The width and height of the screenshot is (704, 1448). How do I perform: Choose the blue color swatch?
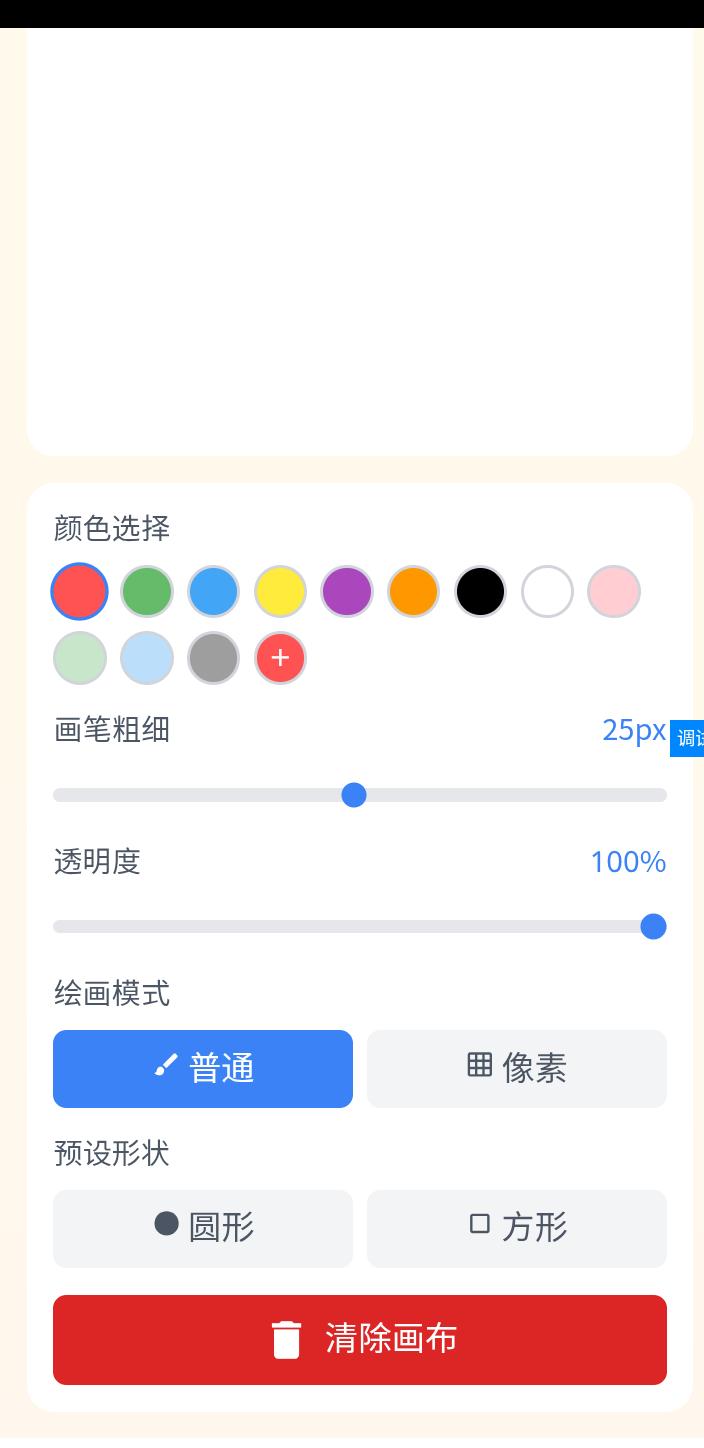coord(213,591)
